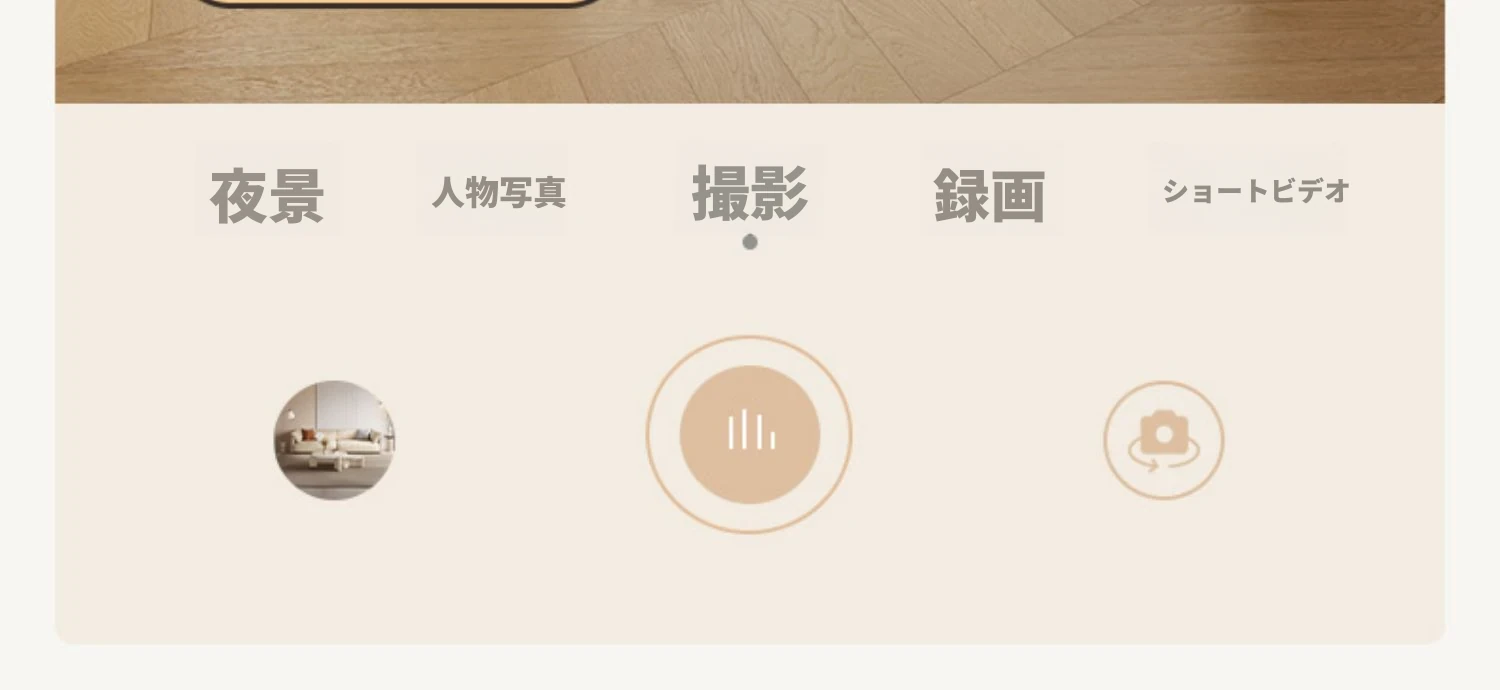This screenshot has height=690, width=1500.
Task: Select the 人物写真 portrait mode
Action: (498, 192)
